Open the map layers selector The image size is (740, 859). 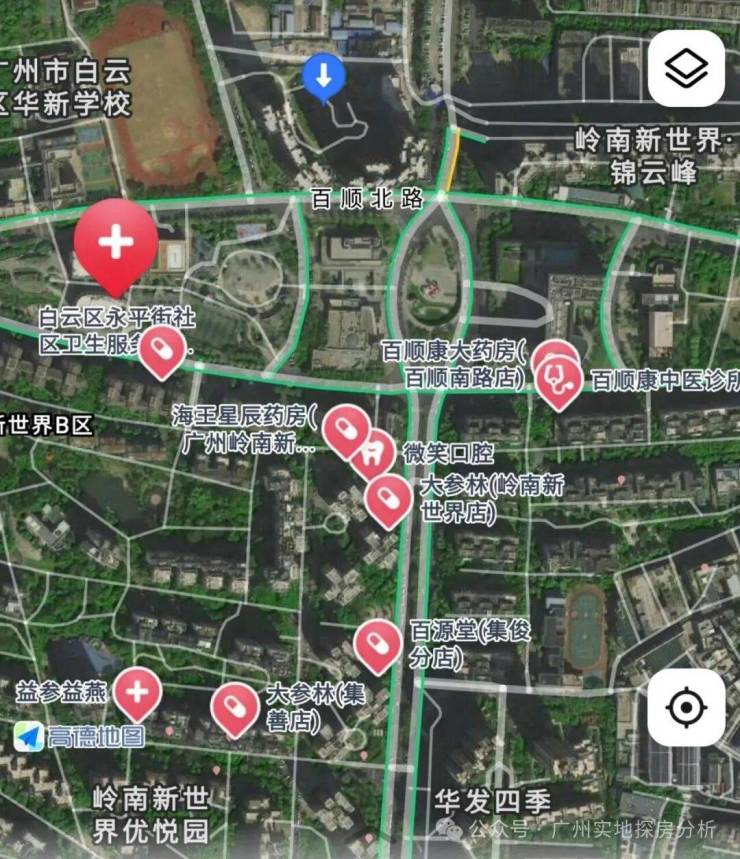pyautogui.click(x=686, y=69)
